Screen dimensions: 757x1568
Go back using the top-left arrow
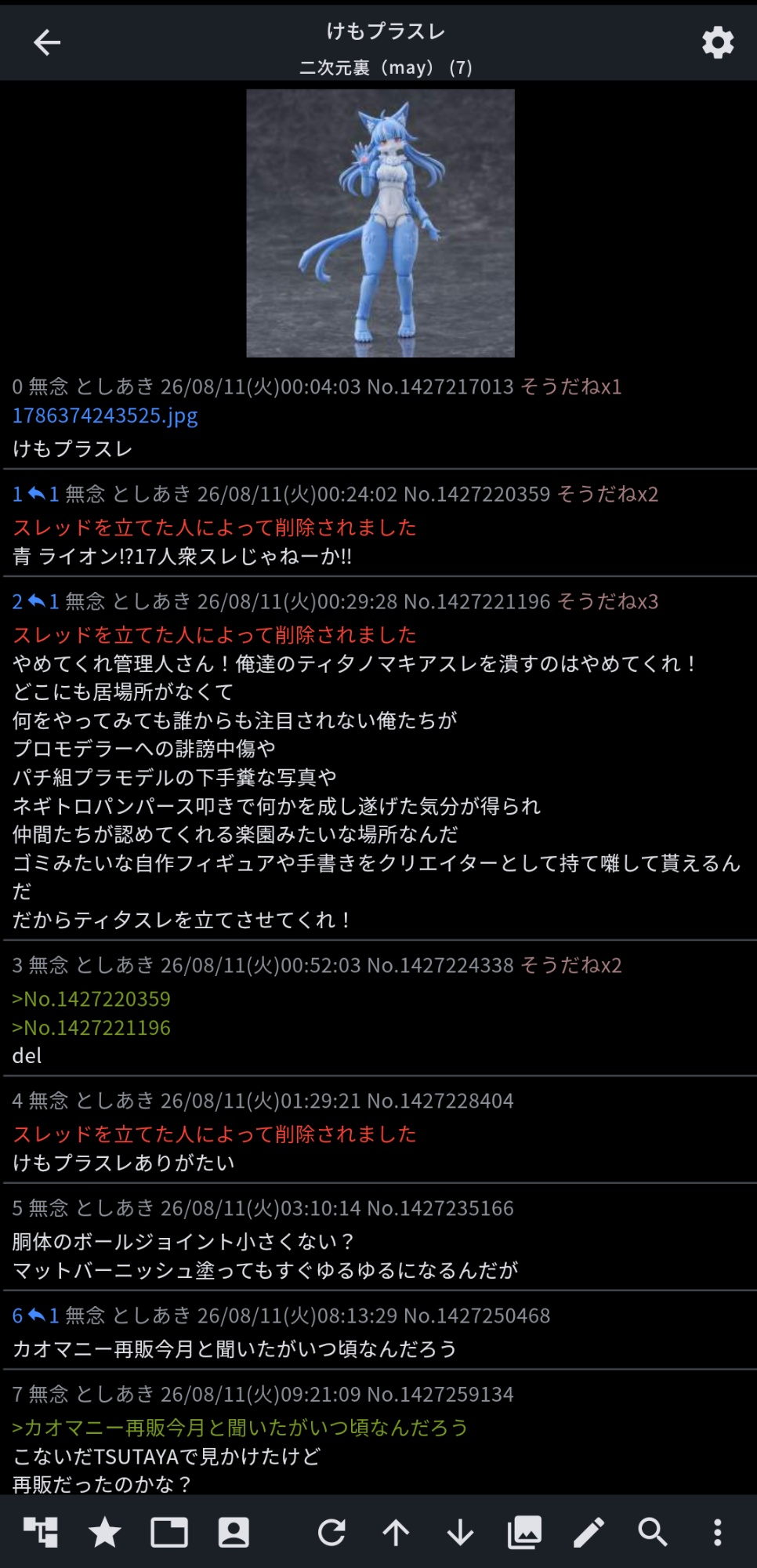(x=46, y=42)
